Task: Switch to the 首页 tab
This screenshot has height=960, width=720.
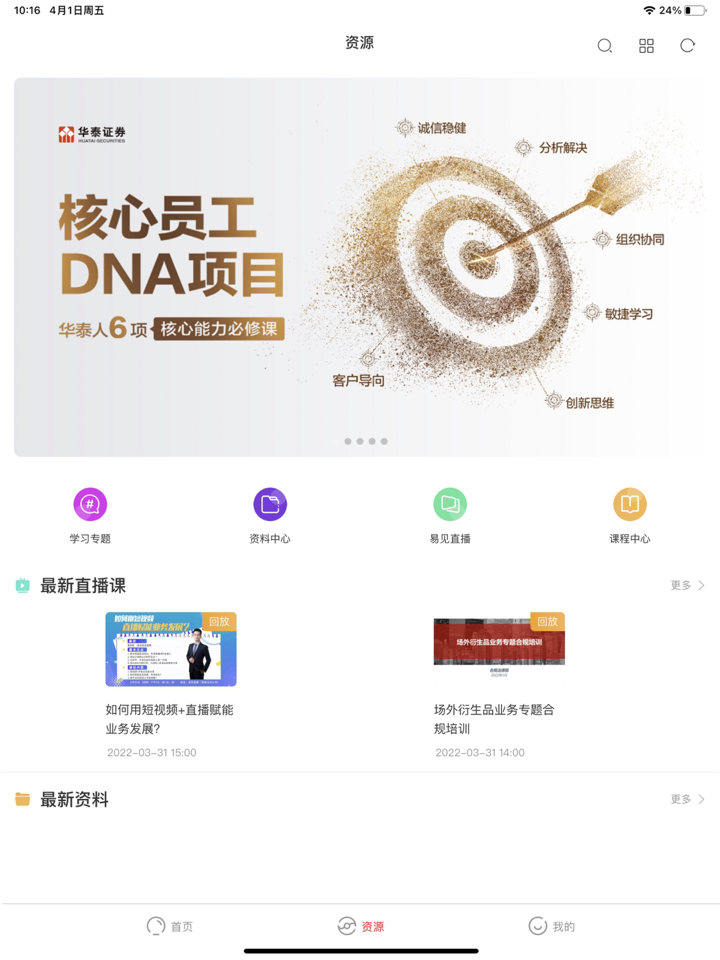Action: pyautogui.click(x=170, y=926)
